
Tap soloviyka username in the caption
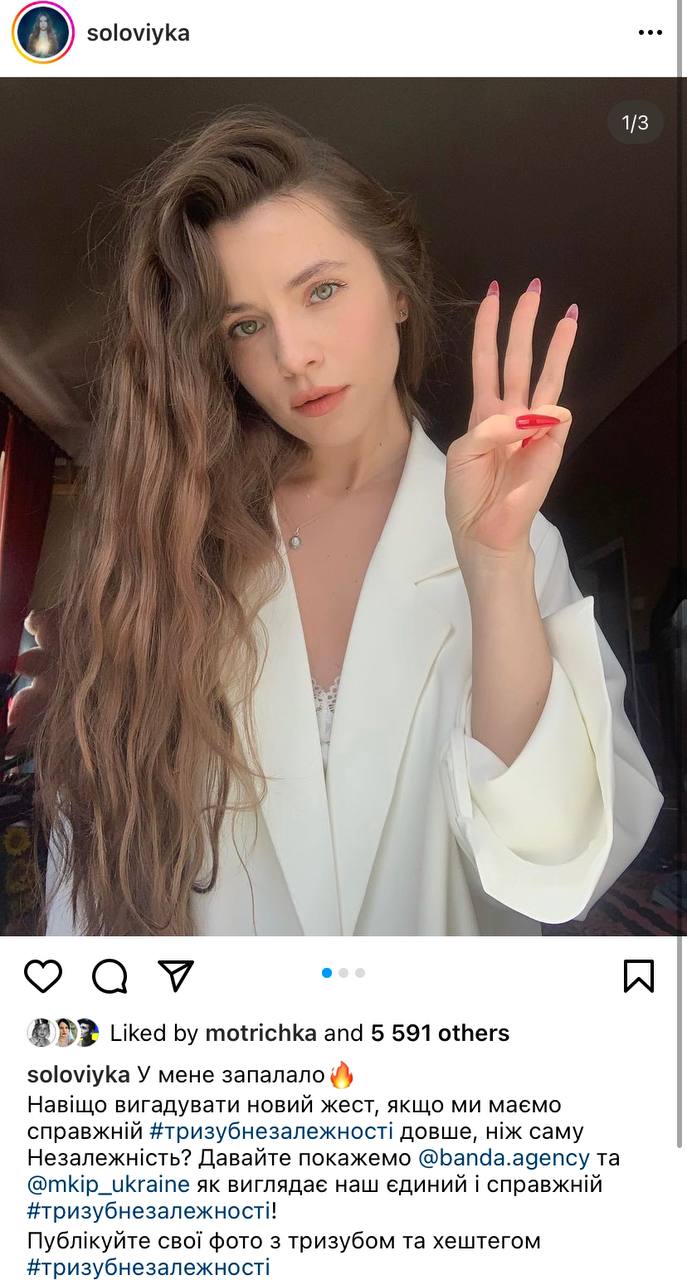pyautogui.click(x=78, y=1076)
